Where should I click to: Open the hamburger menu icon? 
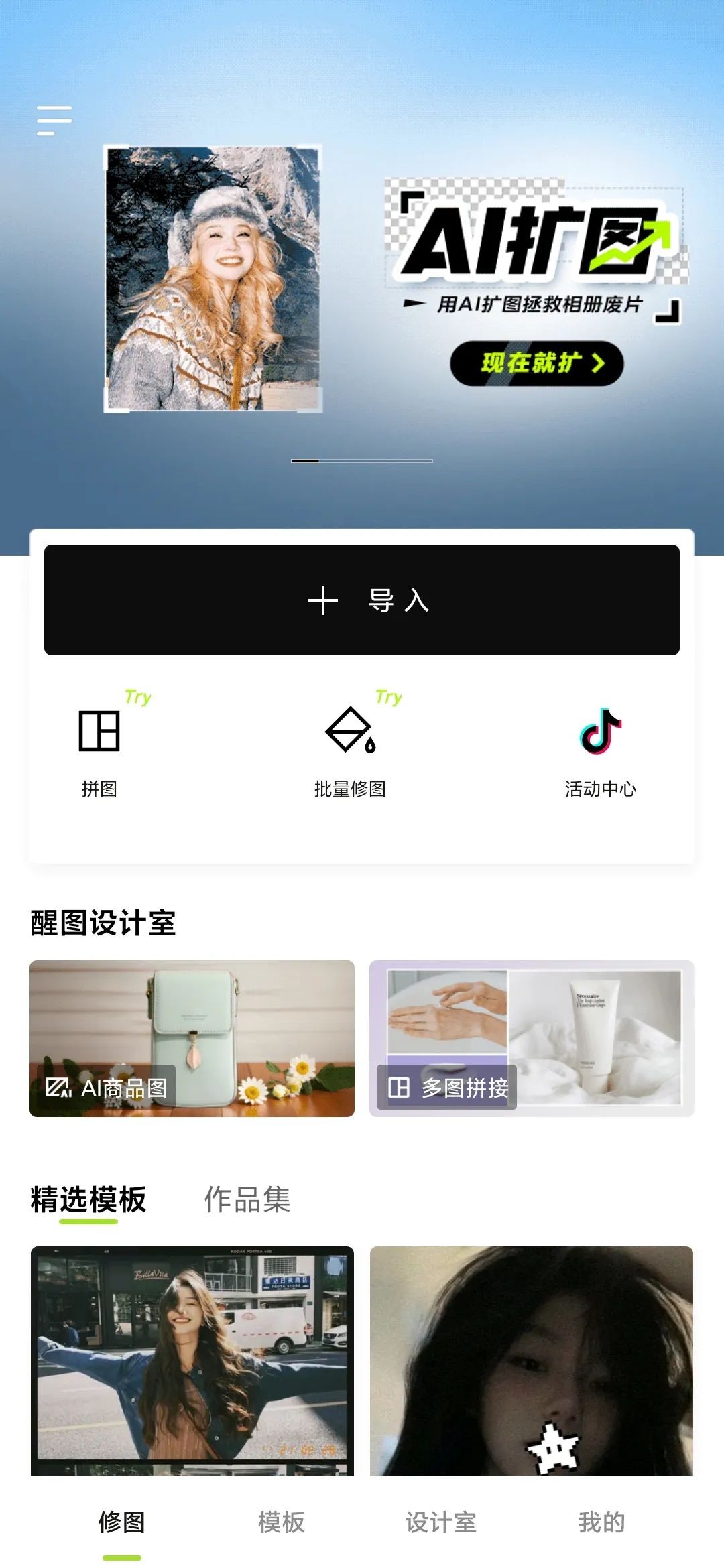coord(54,120)
